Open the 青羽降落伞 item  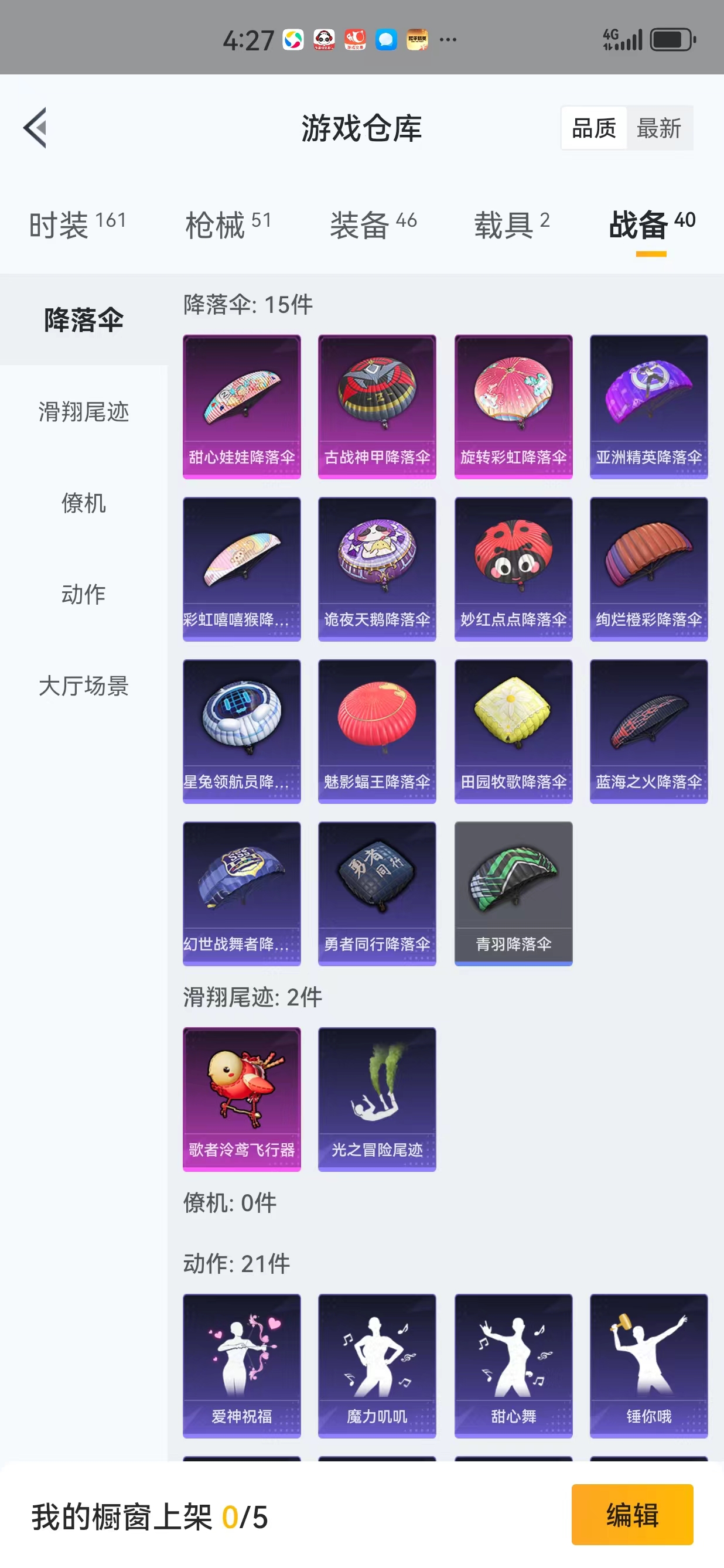click(x=513, y=893)
